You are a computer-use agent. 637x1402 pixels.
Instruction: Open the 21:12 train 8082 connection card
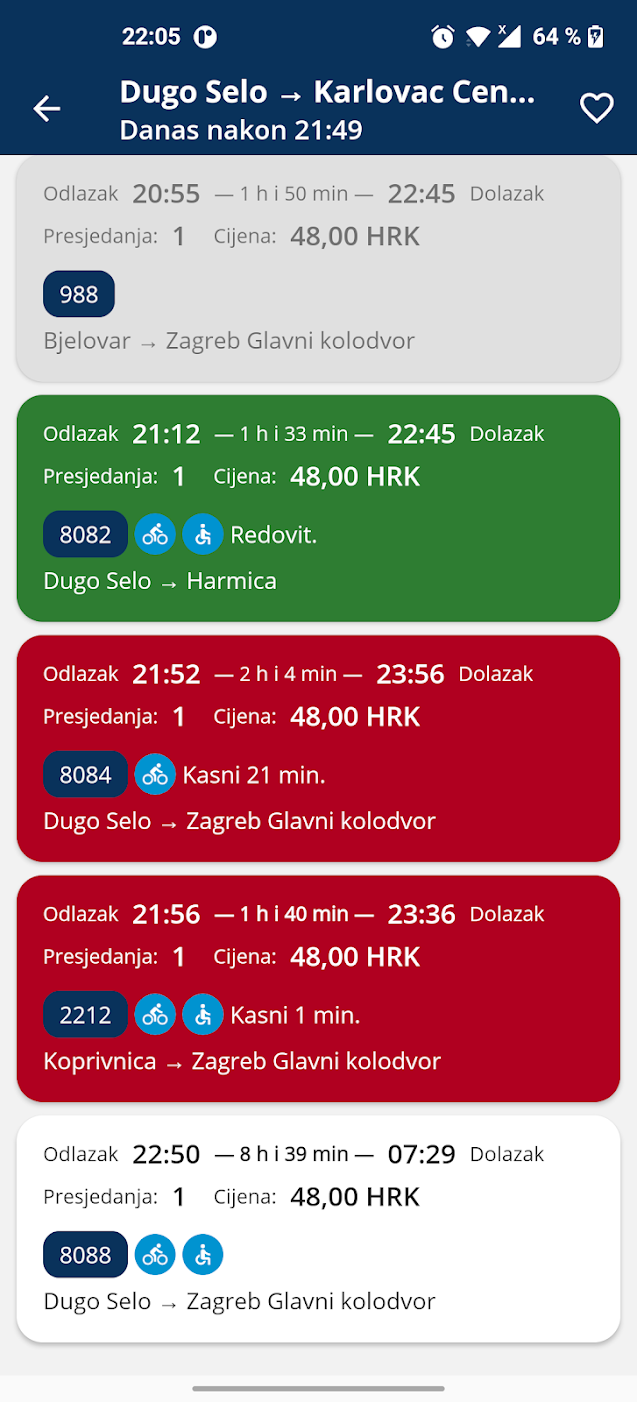coord(319,508)
